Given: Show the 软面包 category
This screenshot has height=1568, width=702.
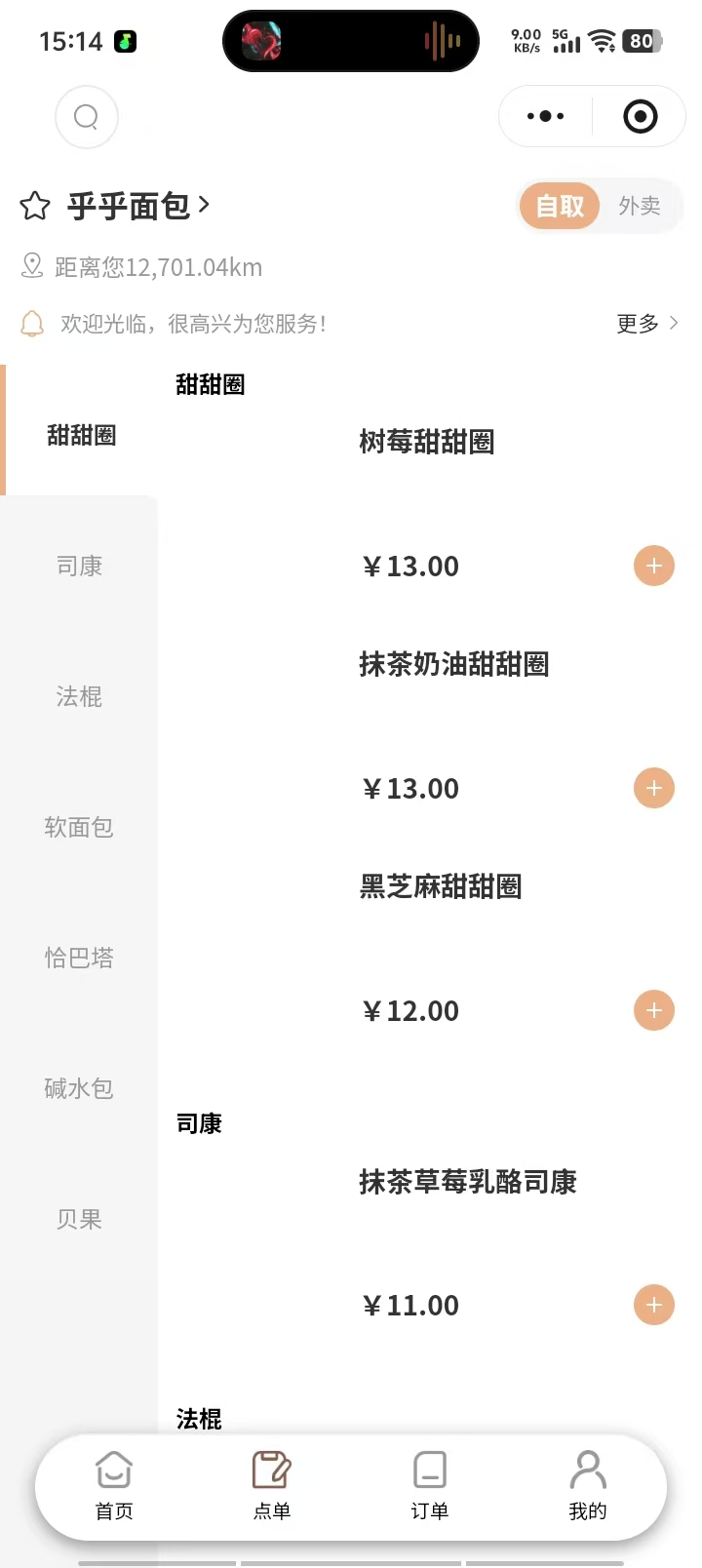Looking at the screenshot, I should click(79, 827).
